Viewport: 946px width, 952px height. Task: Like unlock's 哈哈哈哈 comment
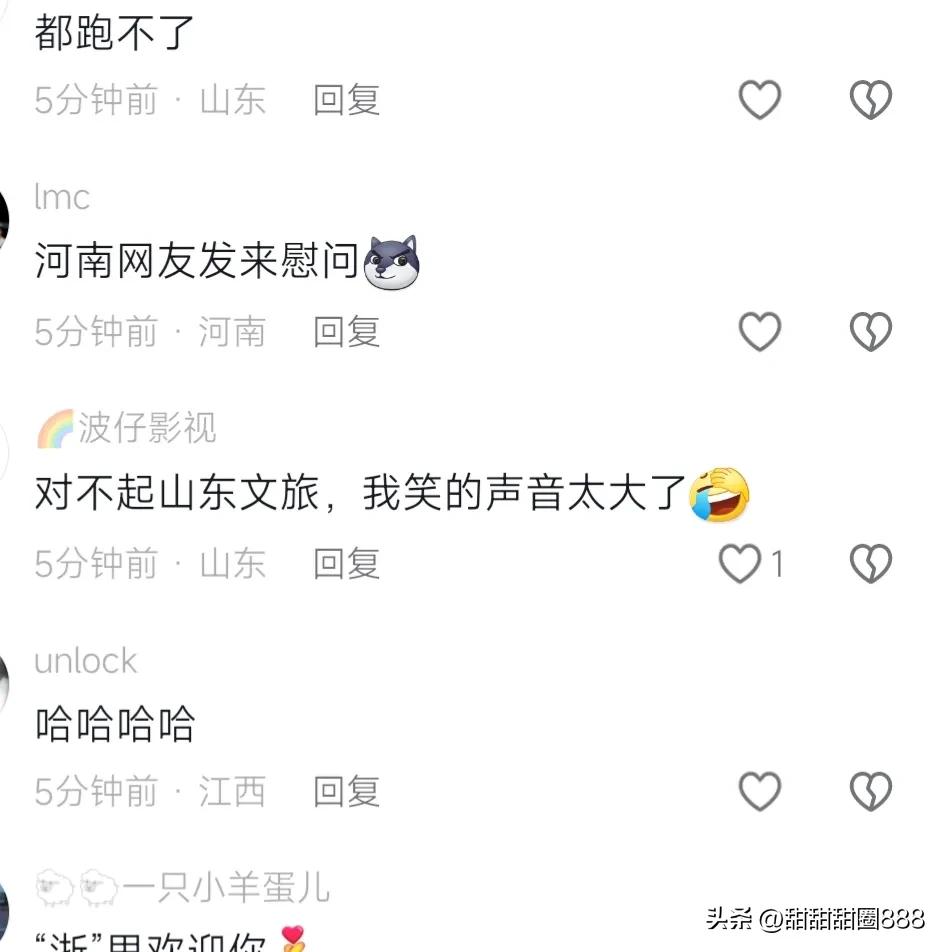pyautogui.click(x=759, y=792)
